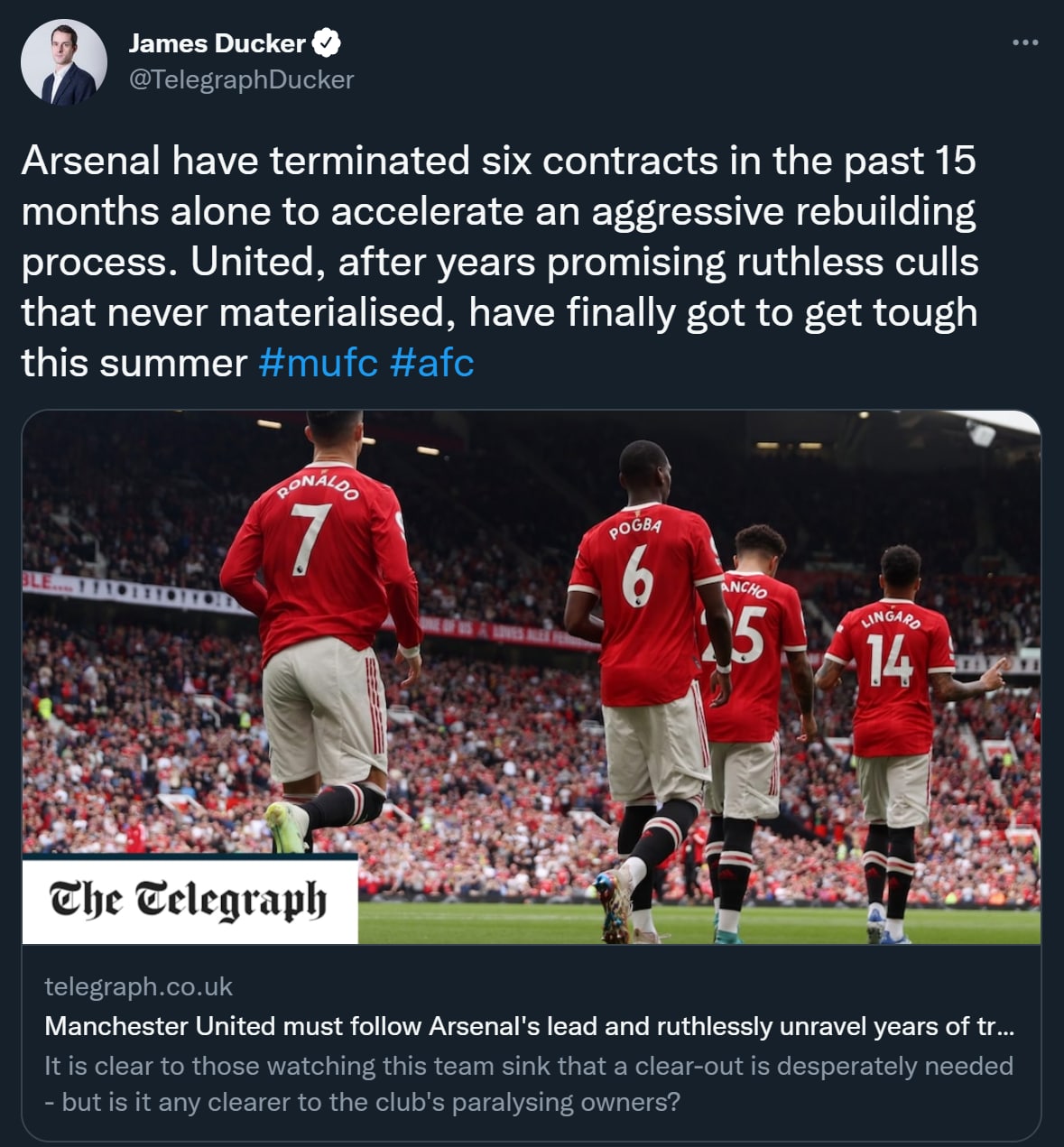1064x1147 pixels.
Task: Visit the @TelegraphDucker handle
Action: click(x=241, y=79)
